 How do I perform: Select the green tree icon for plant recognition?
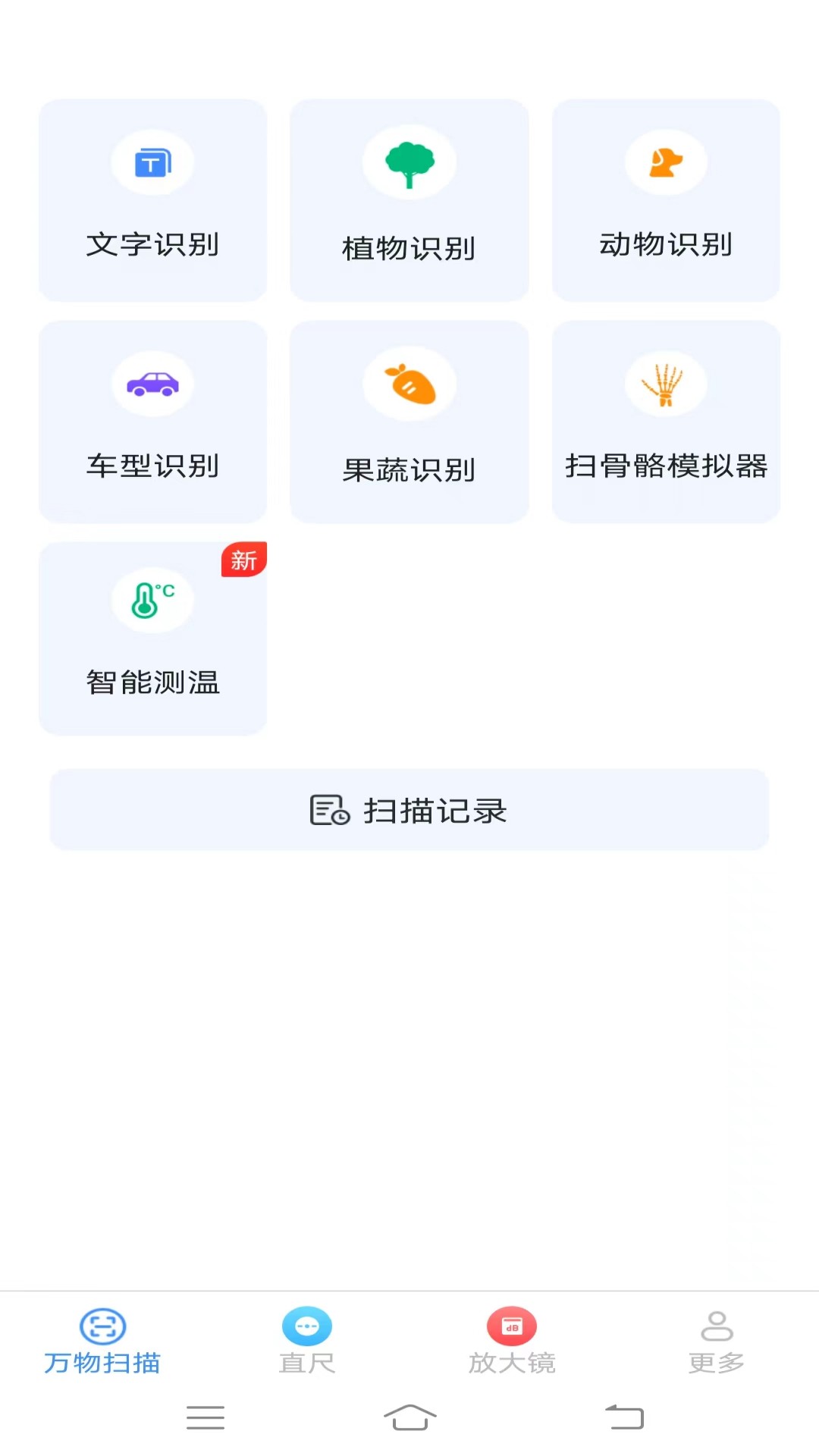click(x=409, y=162)
